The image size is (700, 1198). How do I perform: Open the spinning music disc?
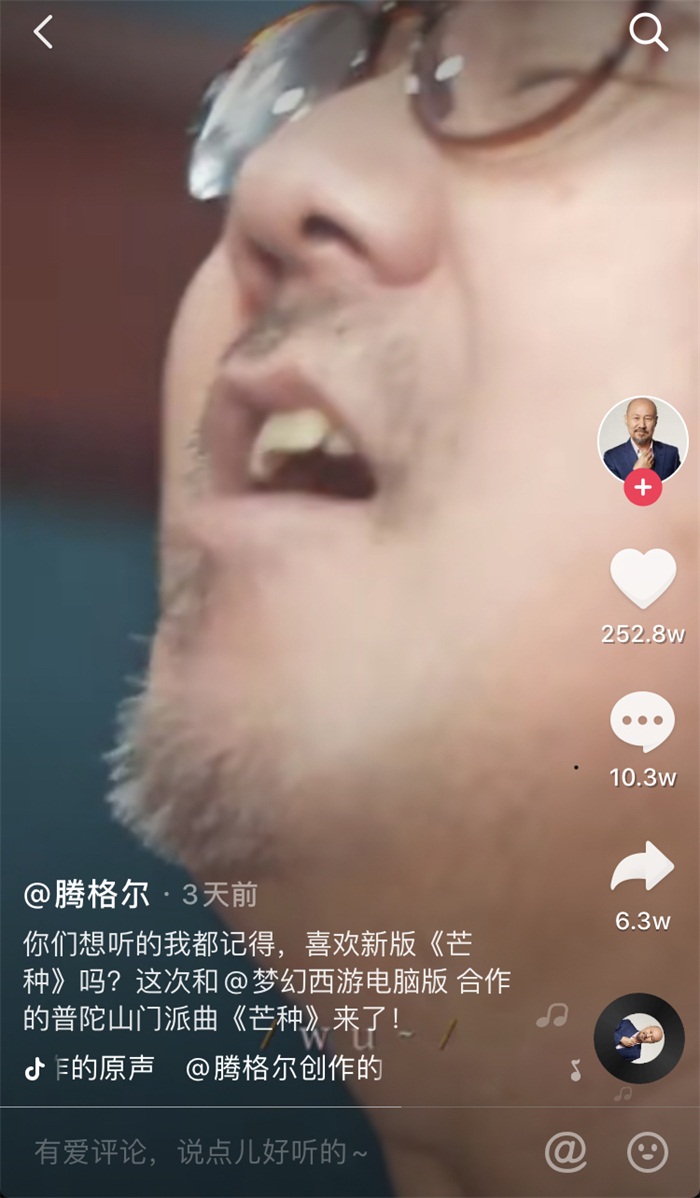pyautogui.click(x=639, y=1038)
